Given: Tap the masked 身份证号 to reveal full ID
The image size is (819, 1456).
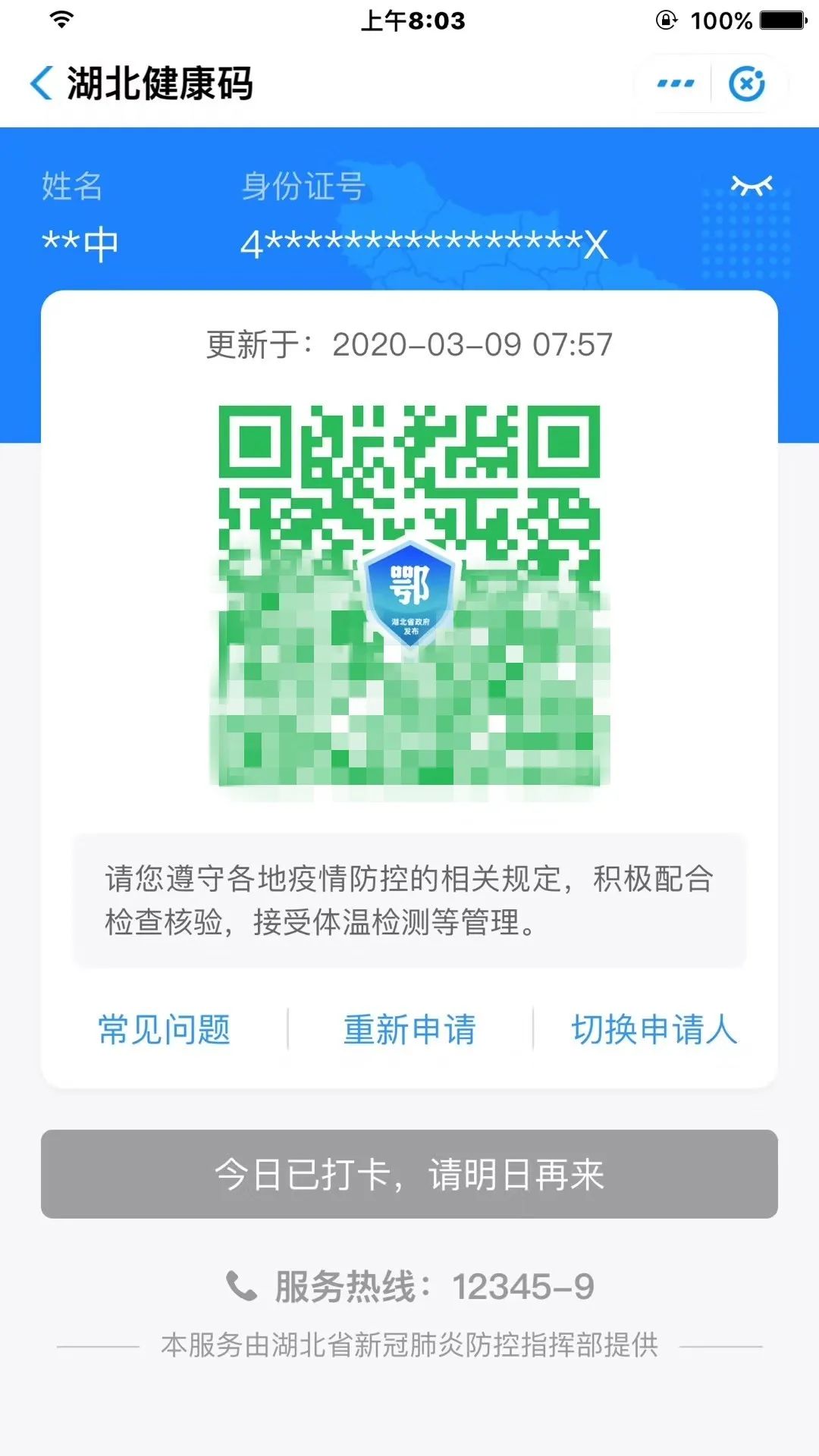Looking at the screenshot, I should [423, 243].
